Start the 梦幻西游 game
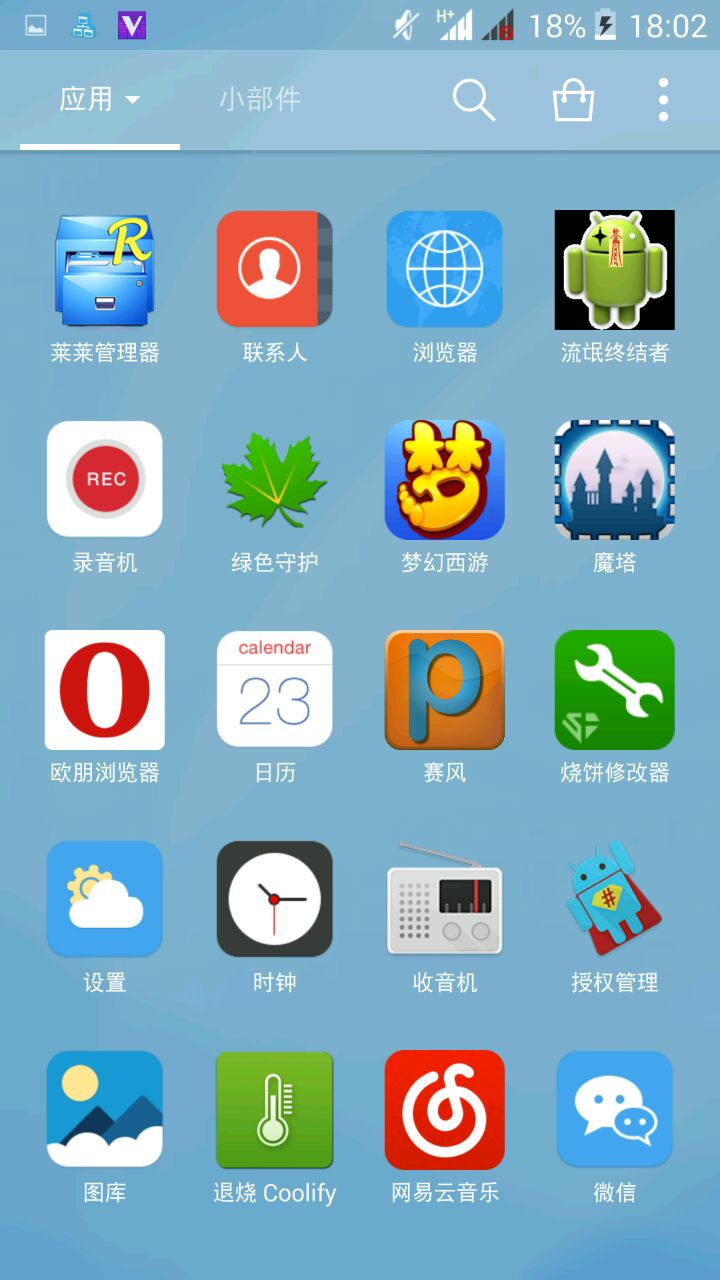720x1280 pixels. point(445,480)
